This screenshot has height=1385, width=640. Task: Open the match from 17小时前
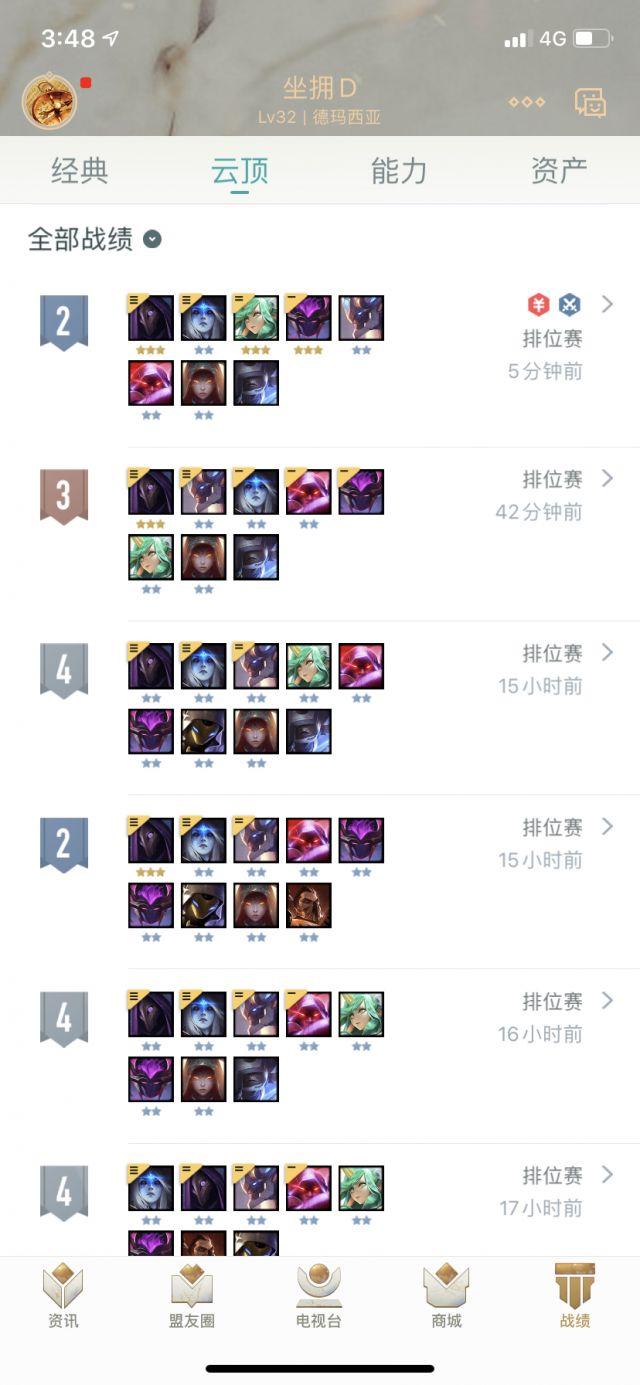tap(606, 1174)
